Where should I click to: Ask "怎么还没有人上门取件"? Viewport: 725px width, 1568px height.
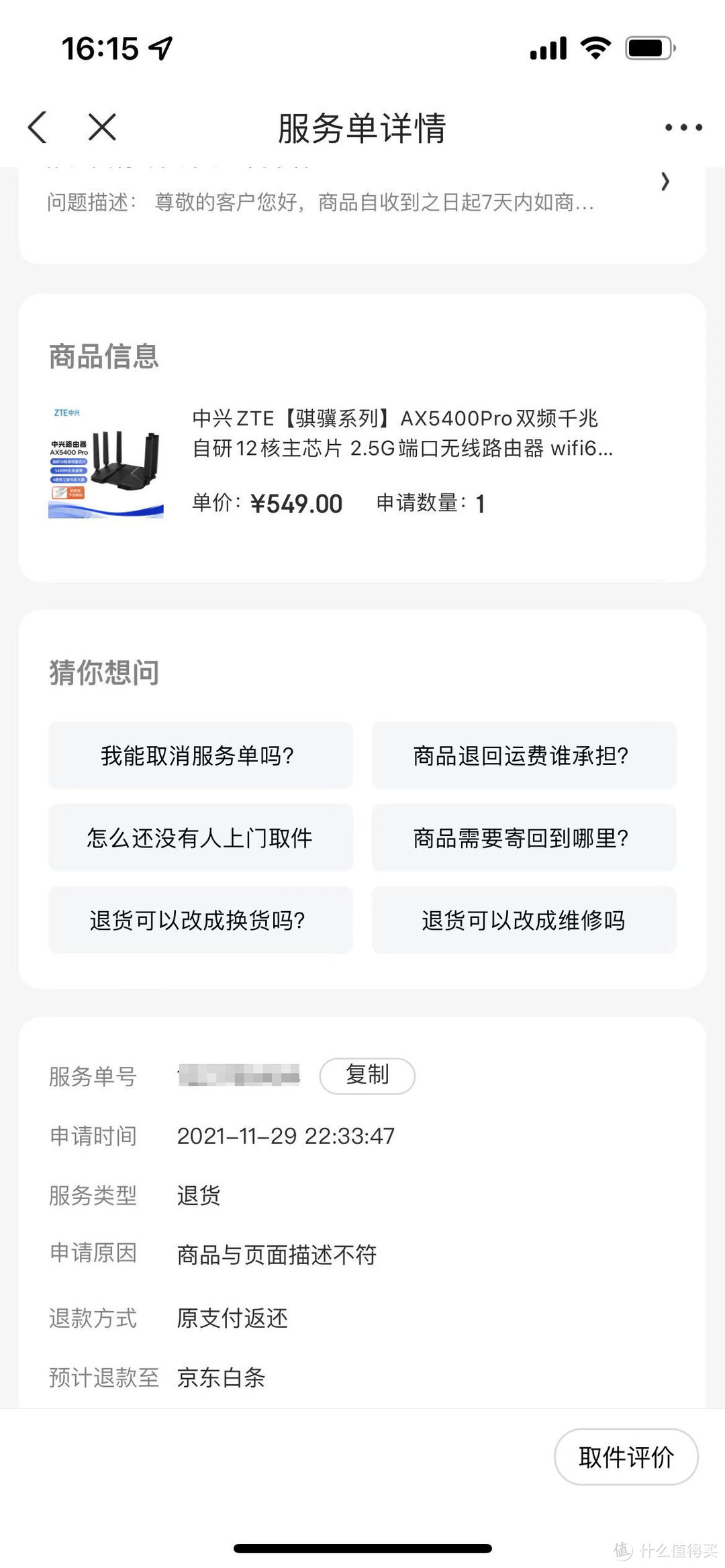coord(199,838)
